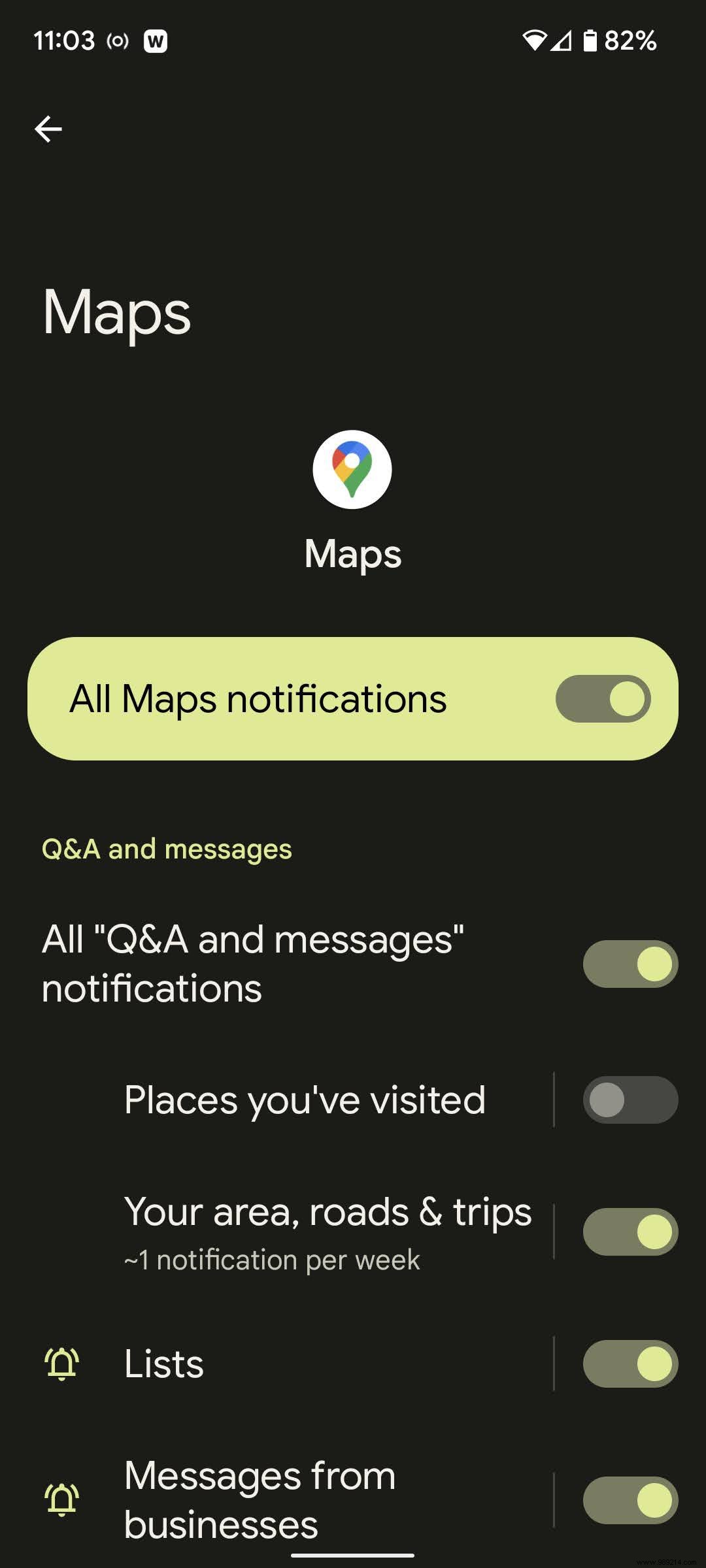Disable All Maps notifications
The image size is (706, 1568).
(x=601, y=698)
